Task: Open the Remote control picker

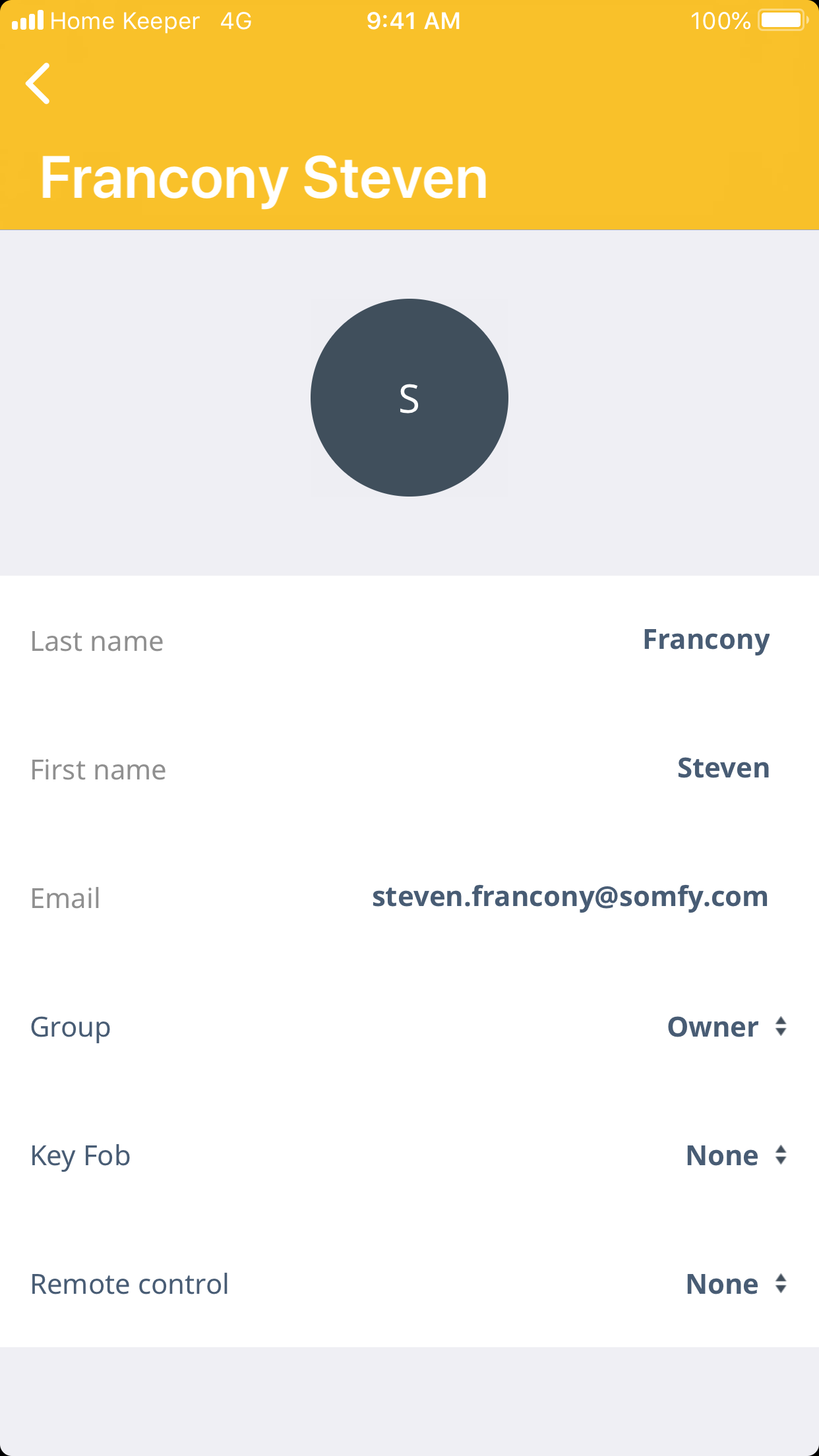Action: (736, 1284)
